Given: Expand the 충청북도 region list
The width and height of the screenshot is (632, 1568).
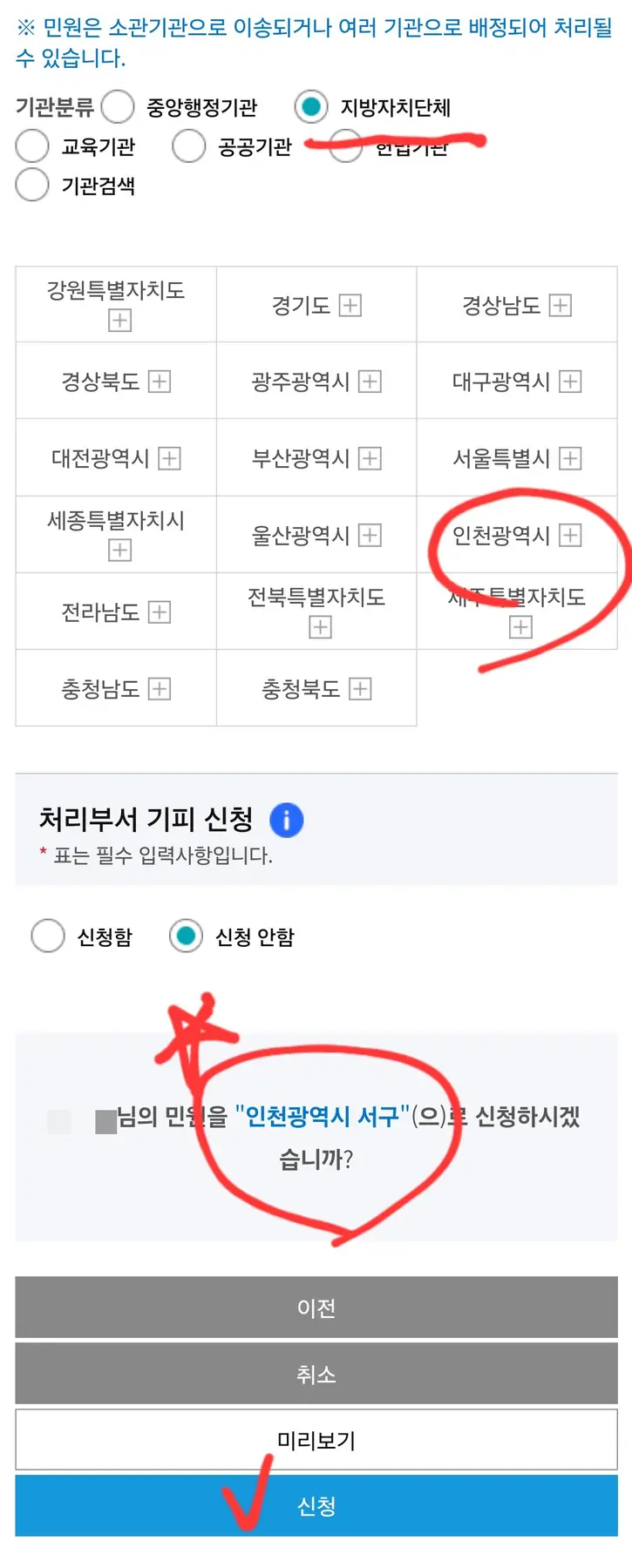Looking at the screenshot, I should pos(360,689).
